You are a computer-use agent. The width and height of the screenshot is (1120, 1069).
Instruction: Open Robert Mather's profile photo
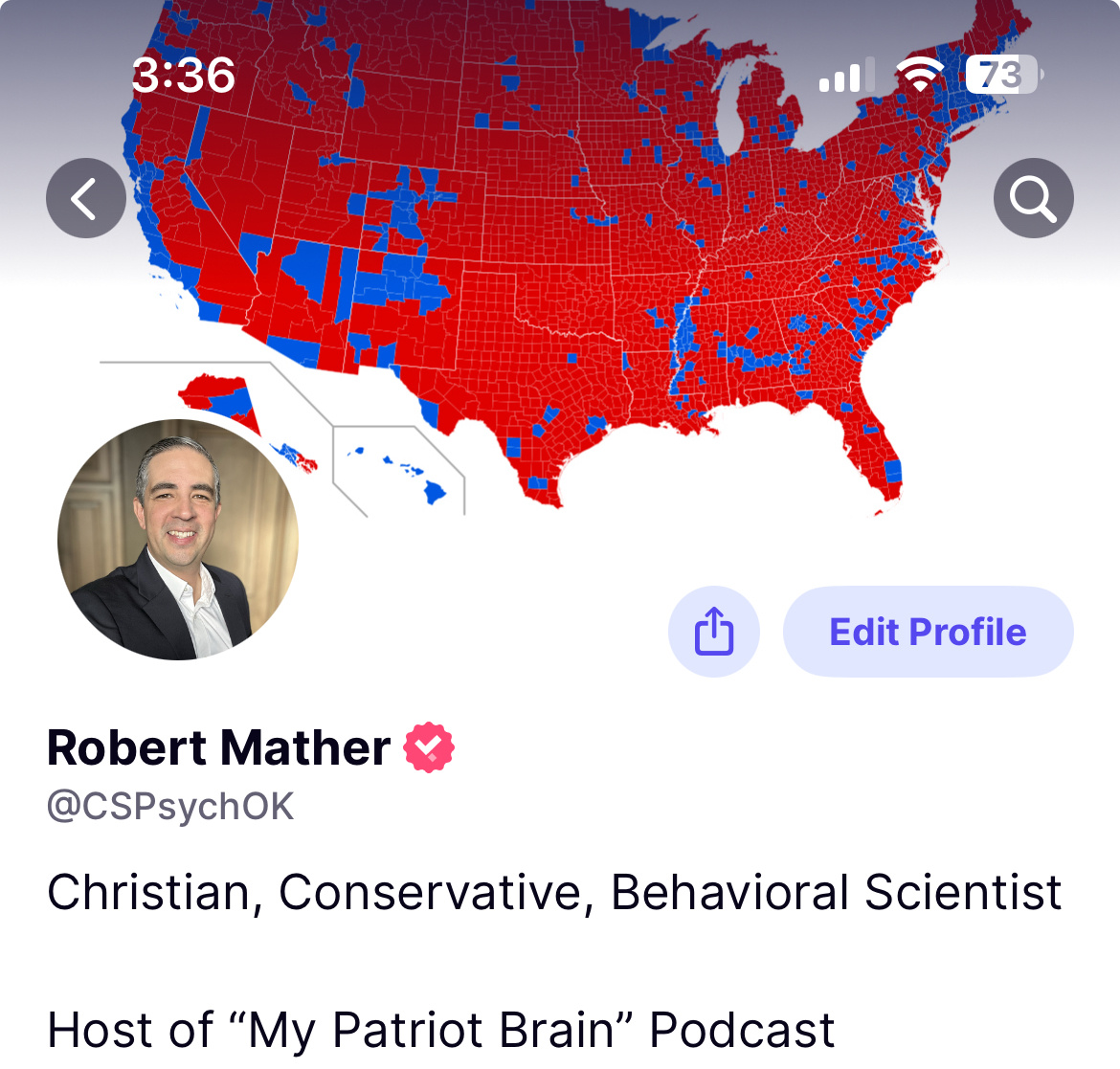click(178, 541)
